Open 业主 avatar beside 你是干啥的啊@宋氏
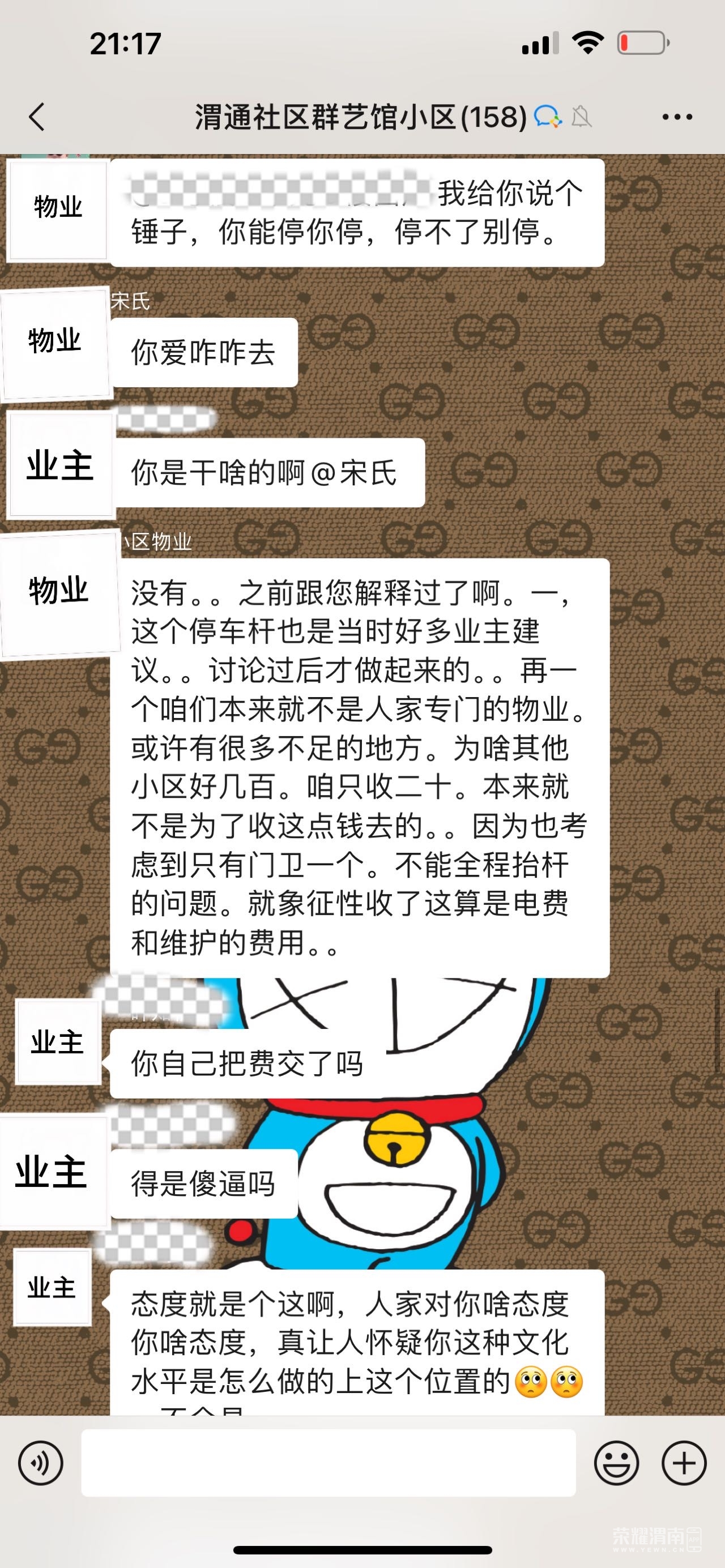Viewport: 725px width, 1568px height. pos(59,465)
